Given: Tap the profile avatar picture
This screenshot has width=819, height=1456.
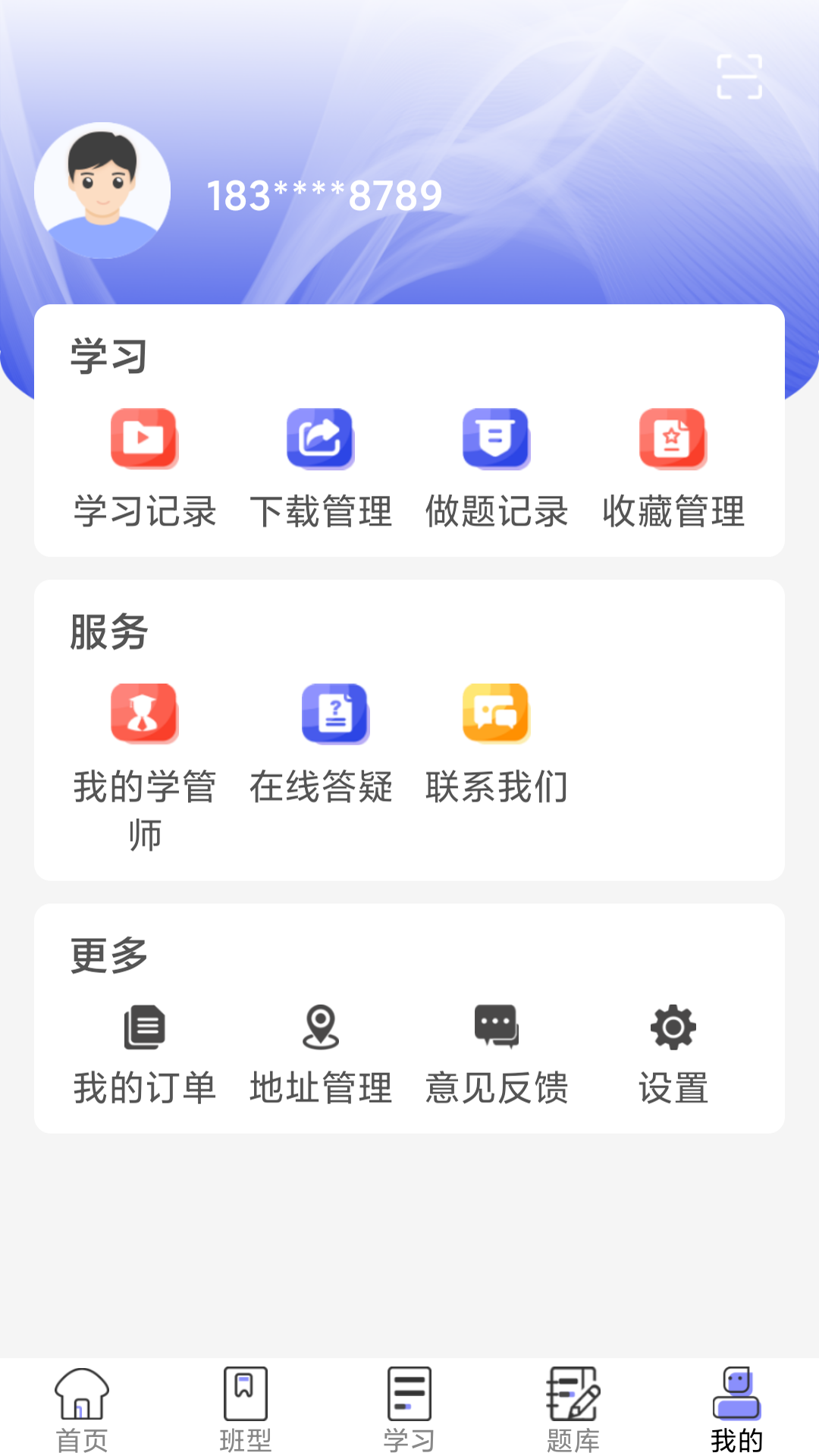Looking at the screenshot, I should click(x=102, y=190).
